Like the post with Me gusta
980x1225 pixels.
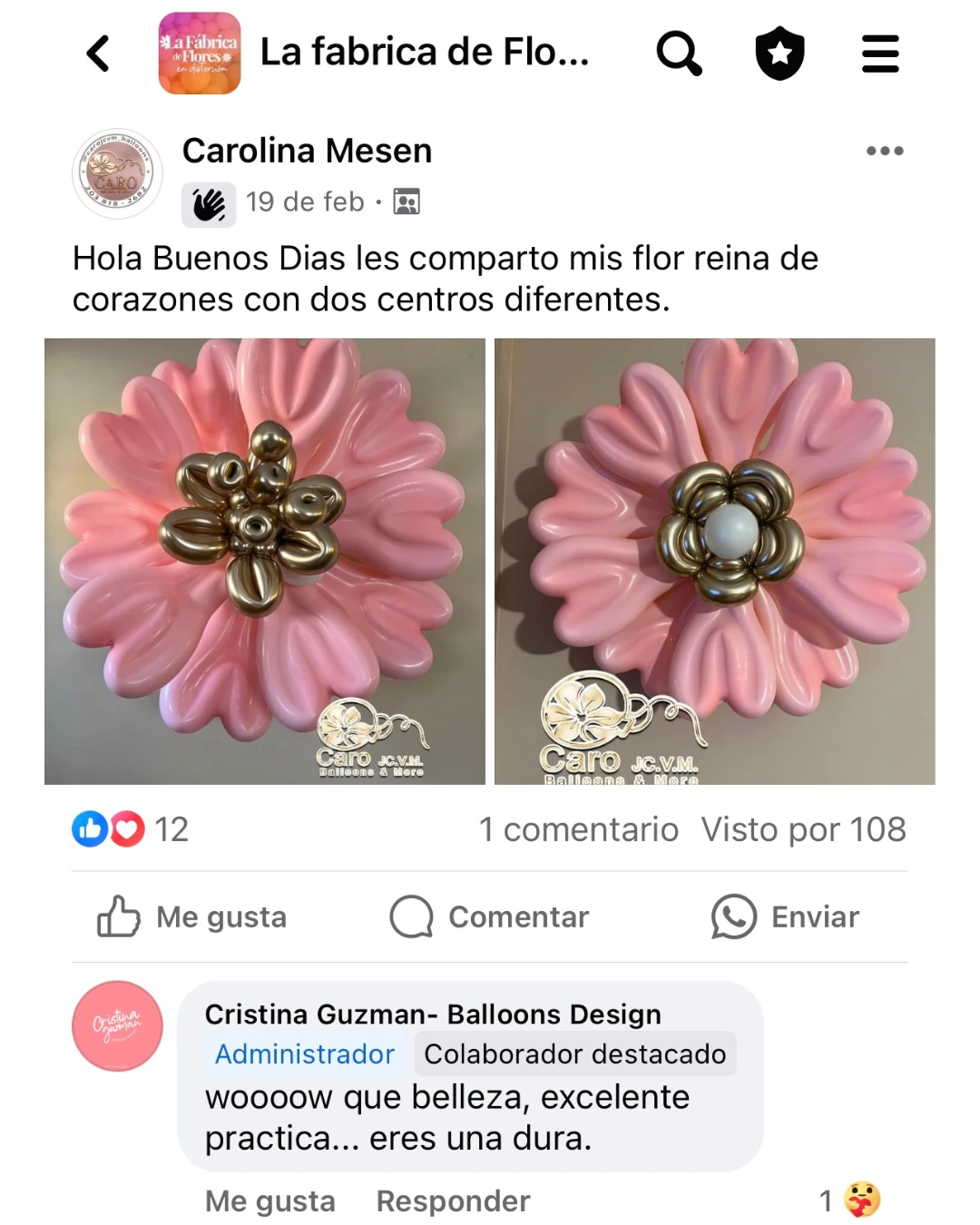192,916
